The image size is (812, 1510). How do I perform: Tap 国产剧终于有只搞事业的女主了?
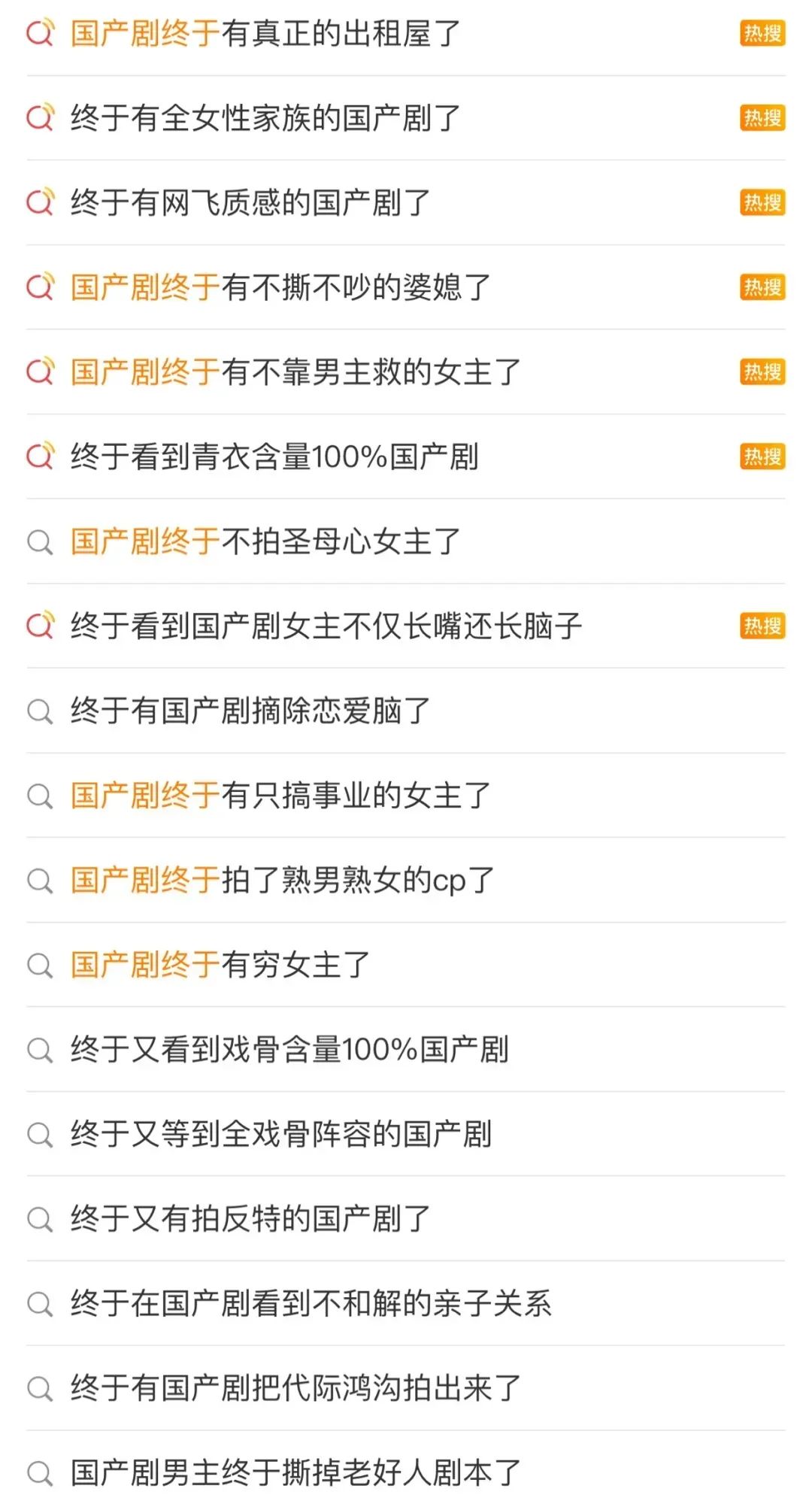click(x=280, y=796)
